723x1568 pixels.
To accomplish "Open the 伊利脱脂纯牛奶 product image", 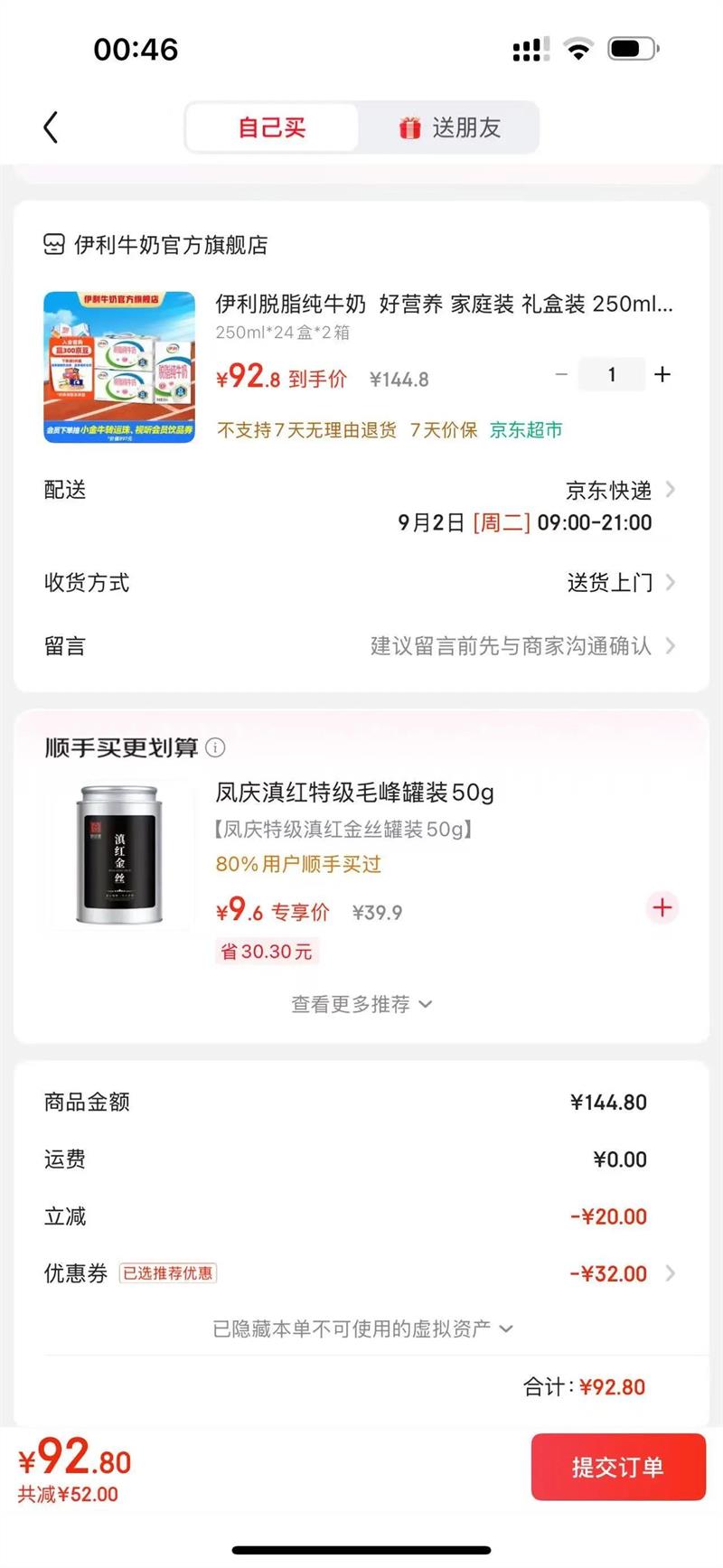I will 119,367.
